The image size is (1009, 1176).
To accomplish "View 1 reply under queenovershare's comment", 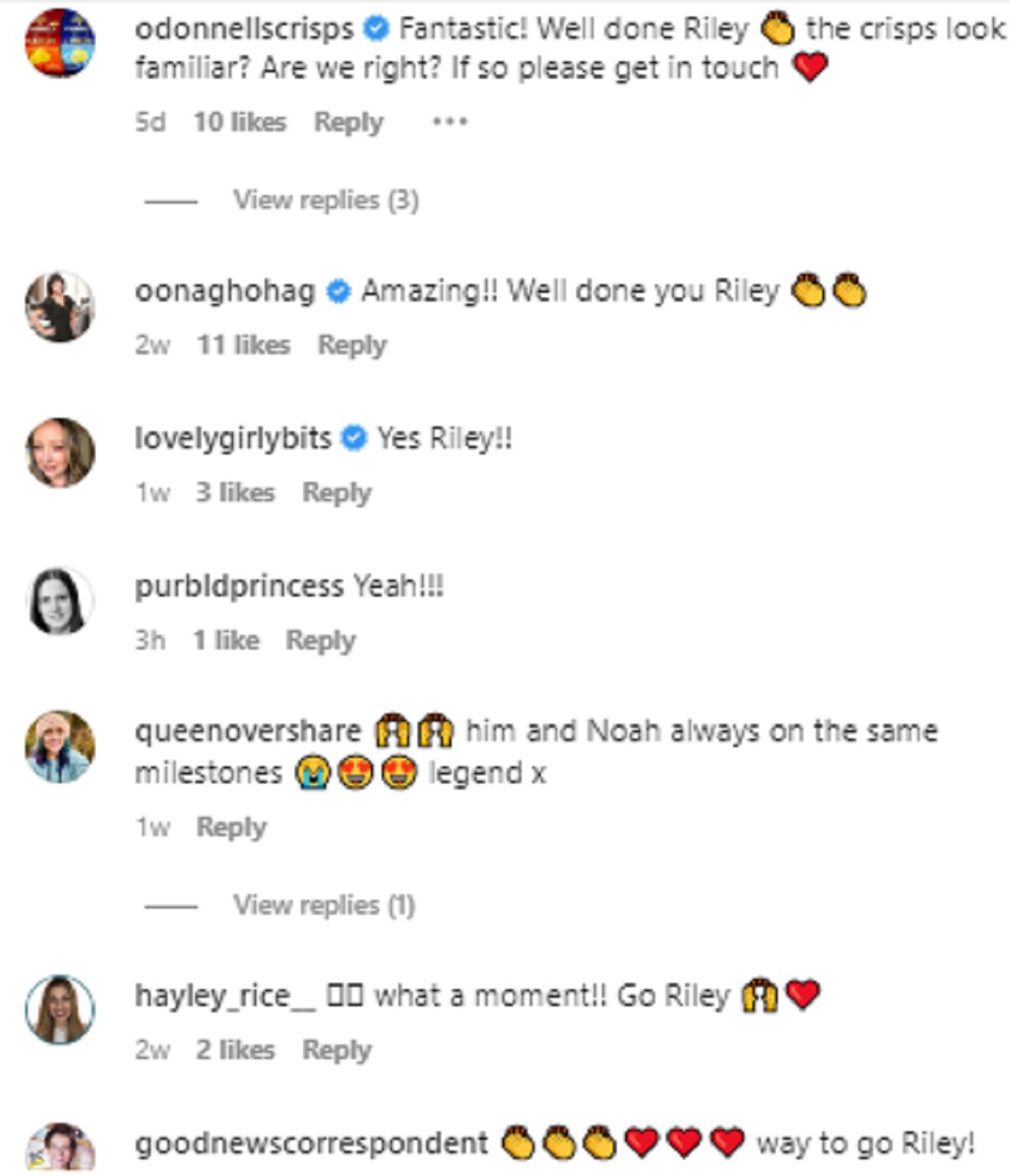I will click(x=324, y=905).
